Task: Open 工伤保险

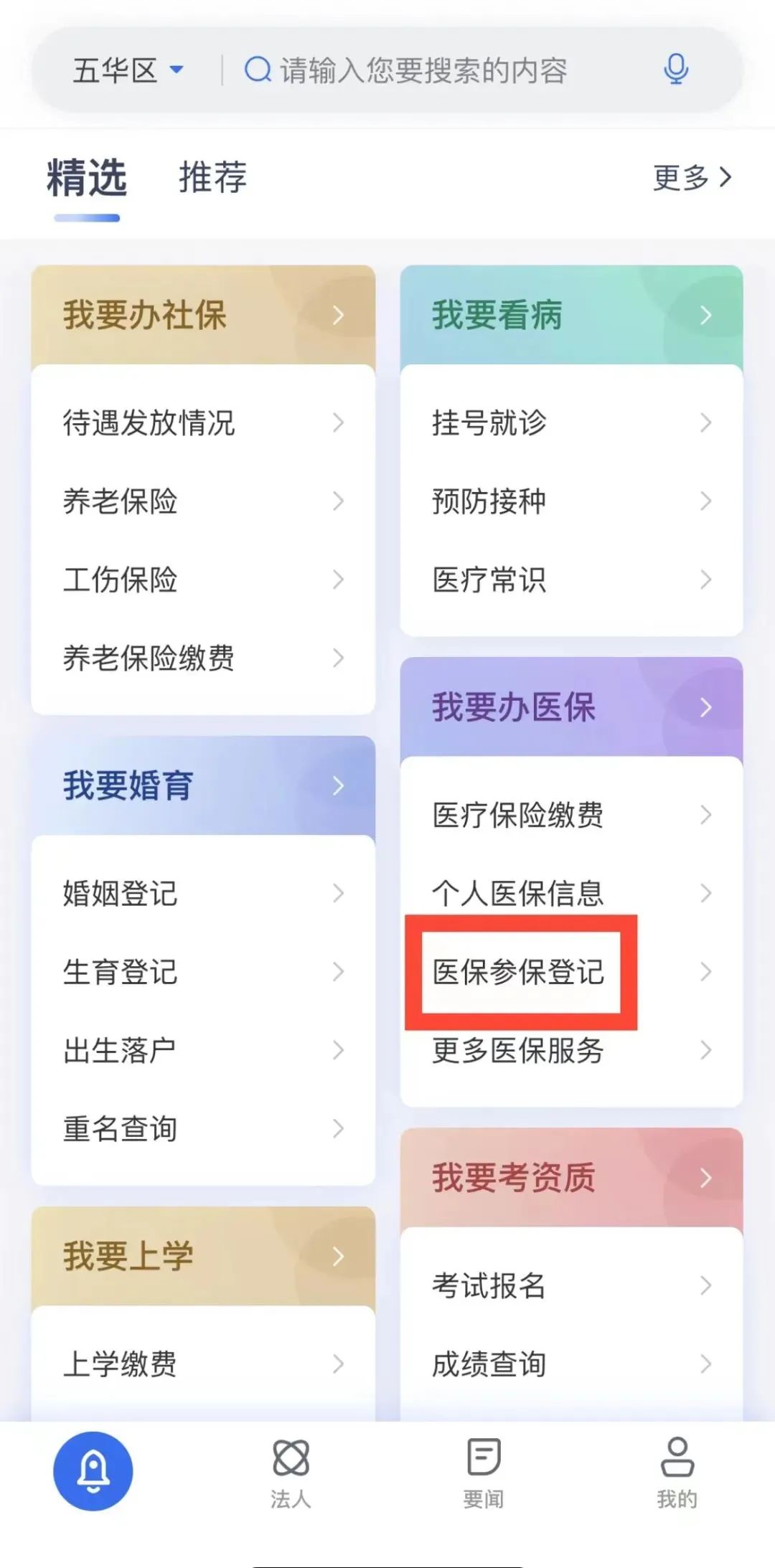Action: [x=203, y=580]
